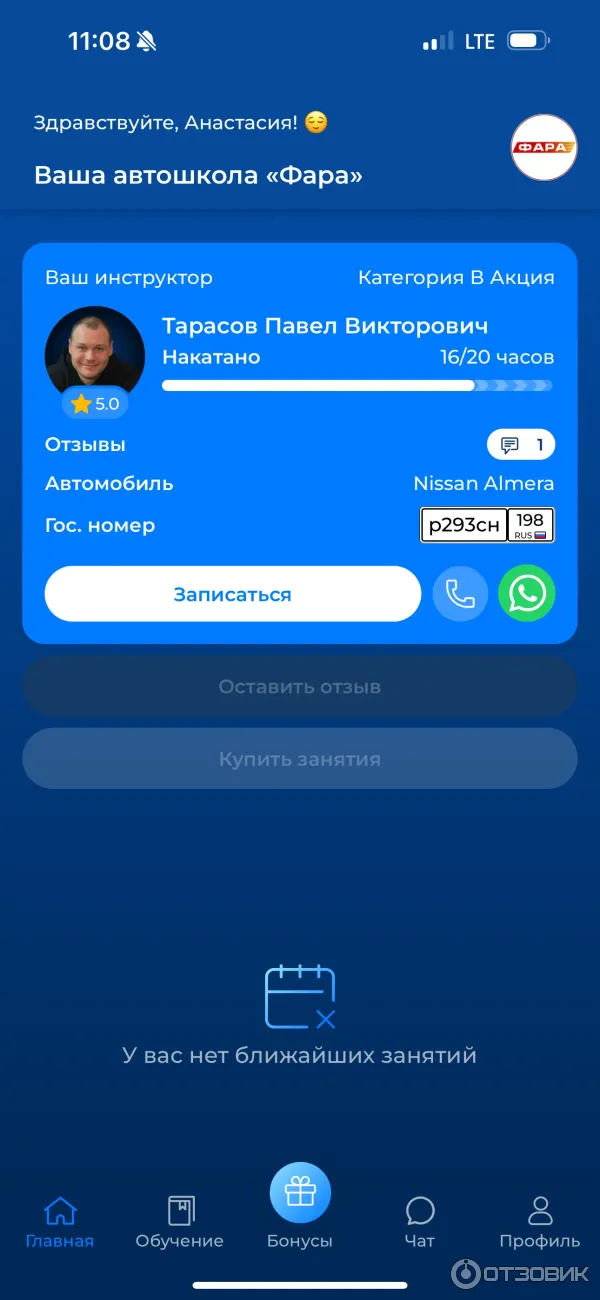Tap Оставить отзыв button
600x1300 pixels.
tap(300, 687)
